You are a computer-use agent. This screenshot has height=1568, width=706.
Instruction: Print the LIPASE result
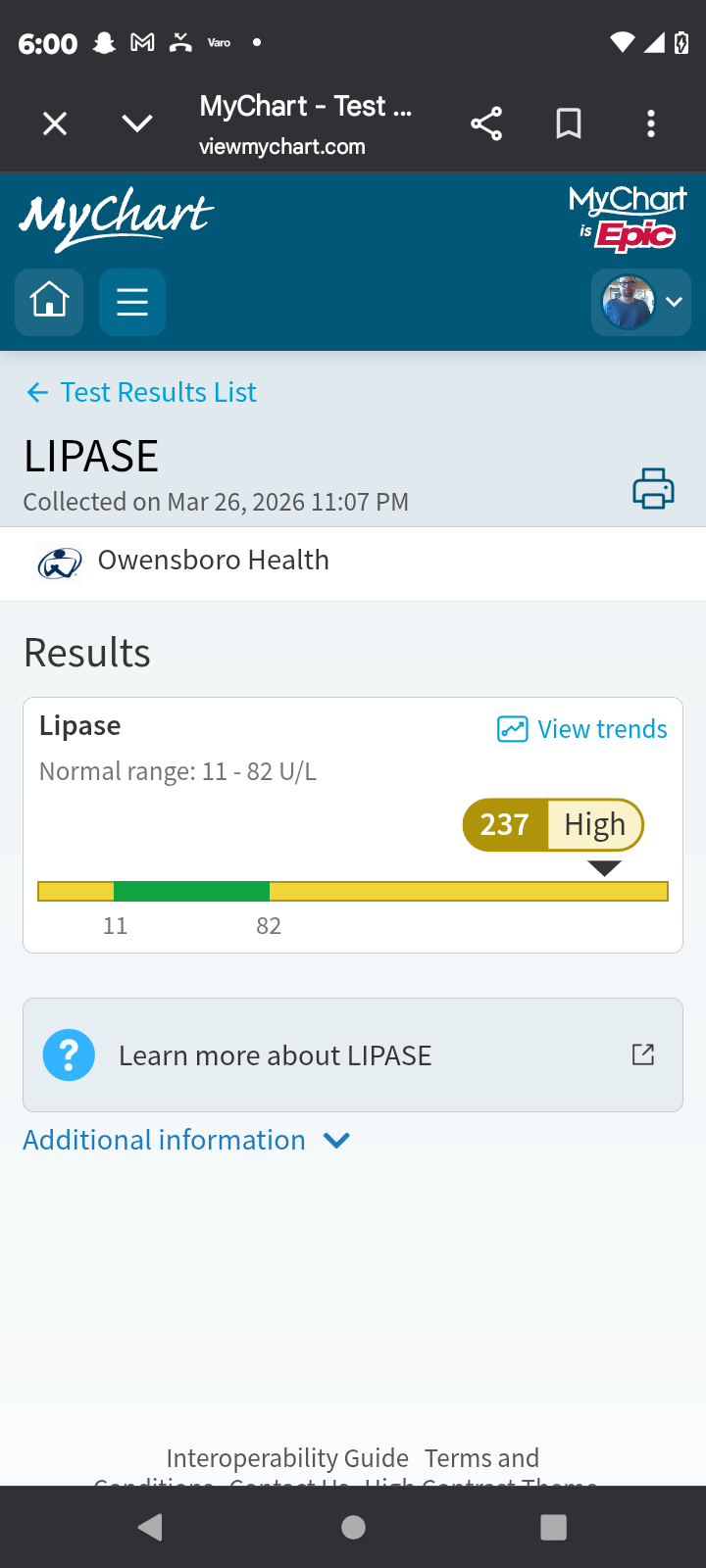click(x=653, y=488)
